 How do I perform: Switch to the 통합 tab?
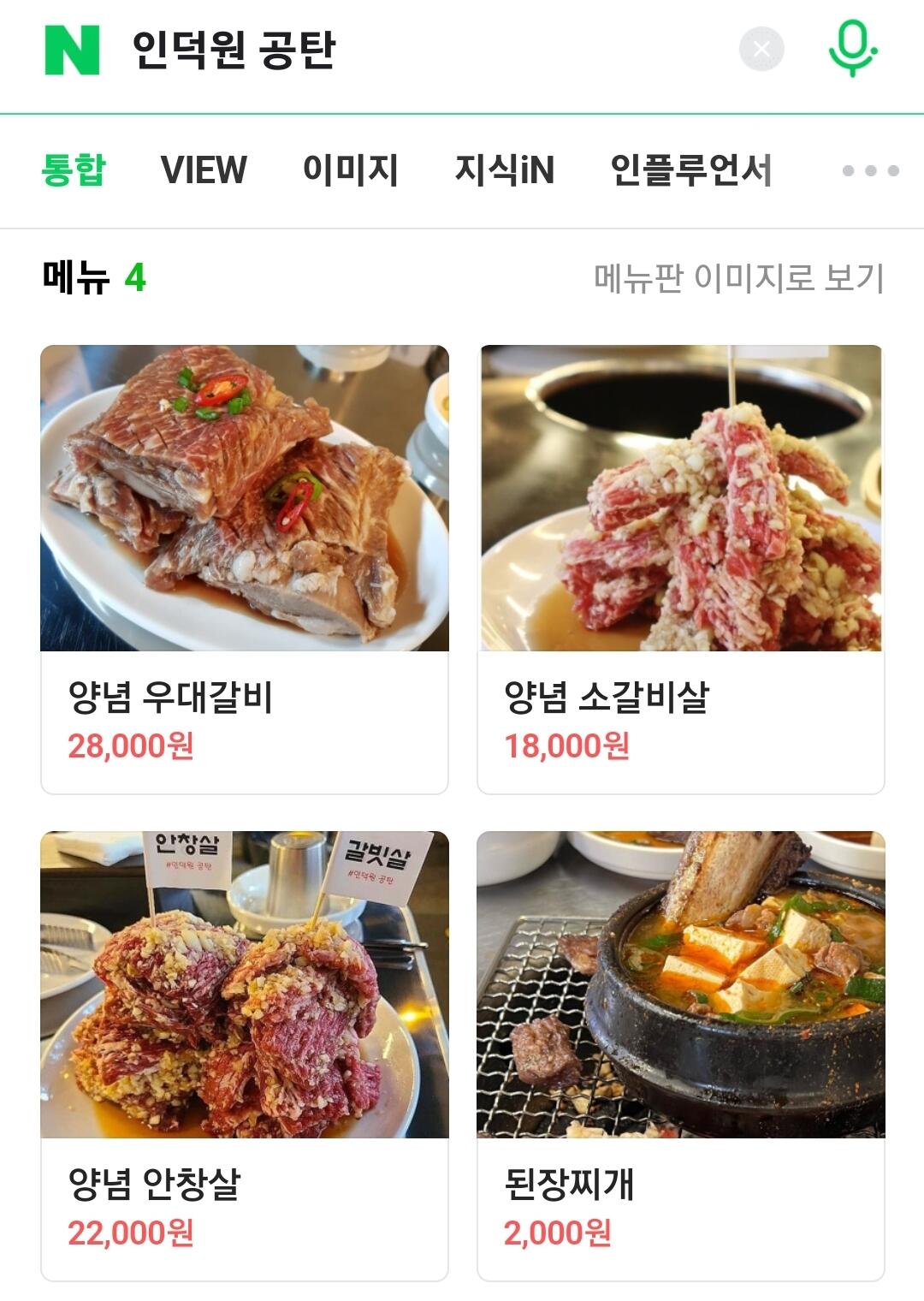[x=74, y=169]
